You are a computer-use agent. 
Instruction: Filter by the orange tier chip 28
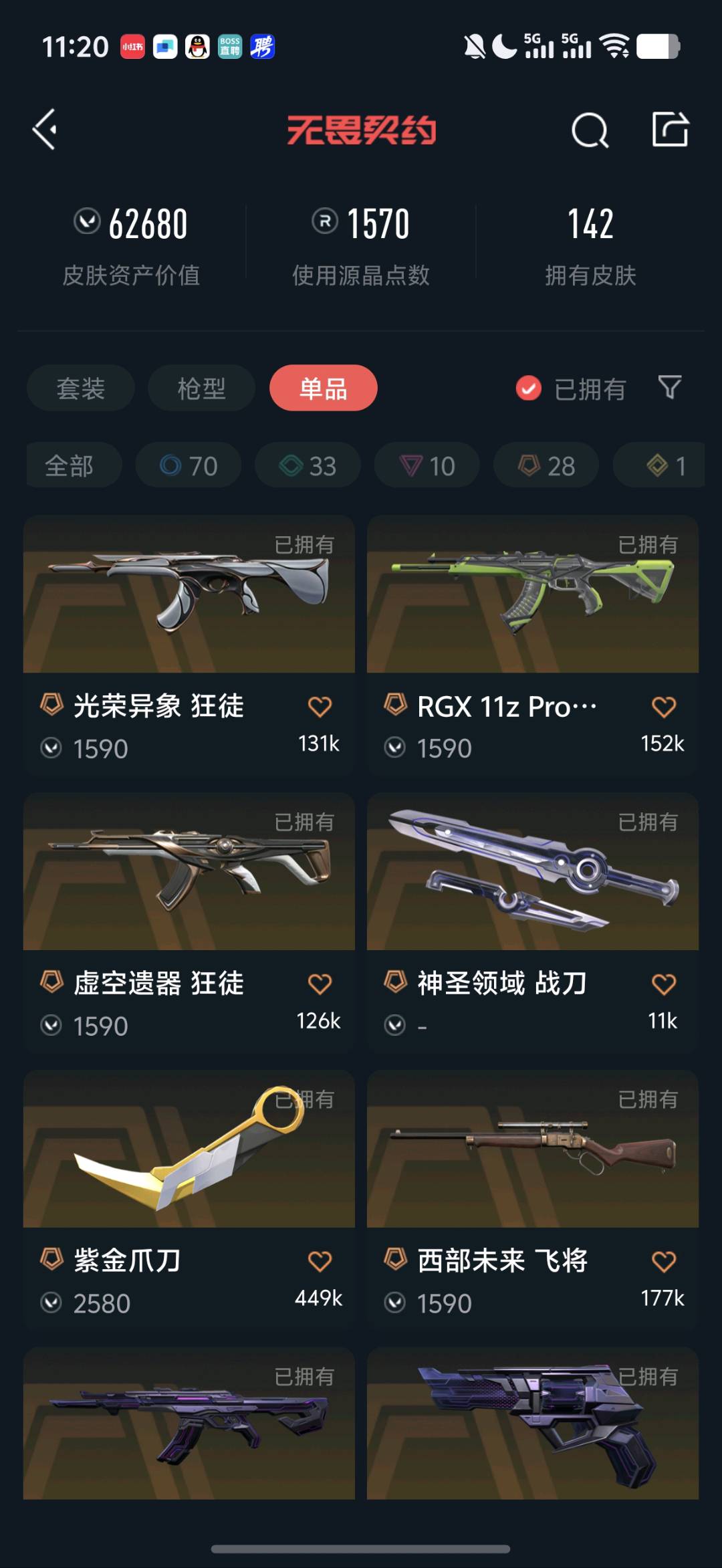tap(546, 465)
